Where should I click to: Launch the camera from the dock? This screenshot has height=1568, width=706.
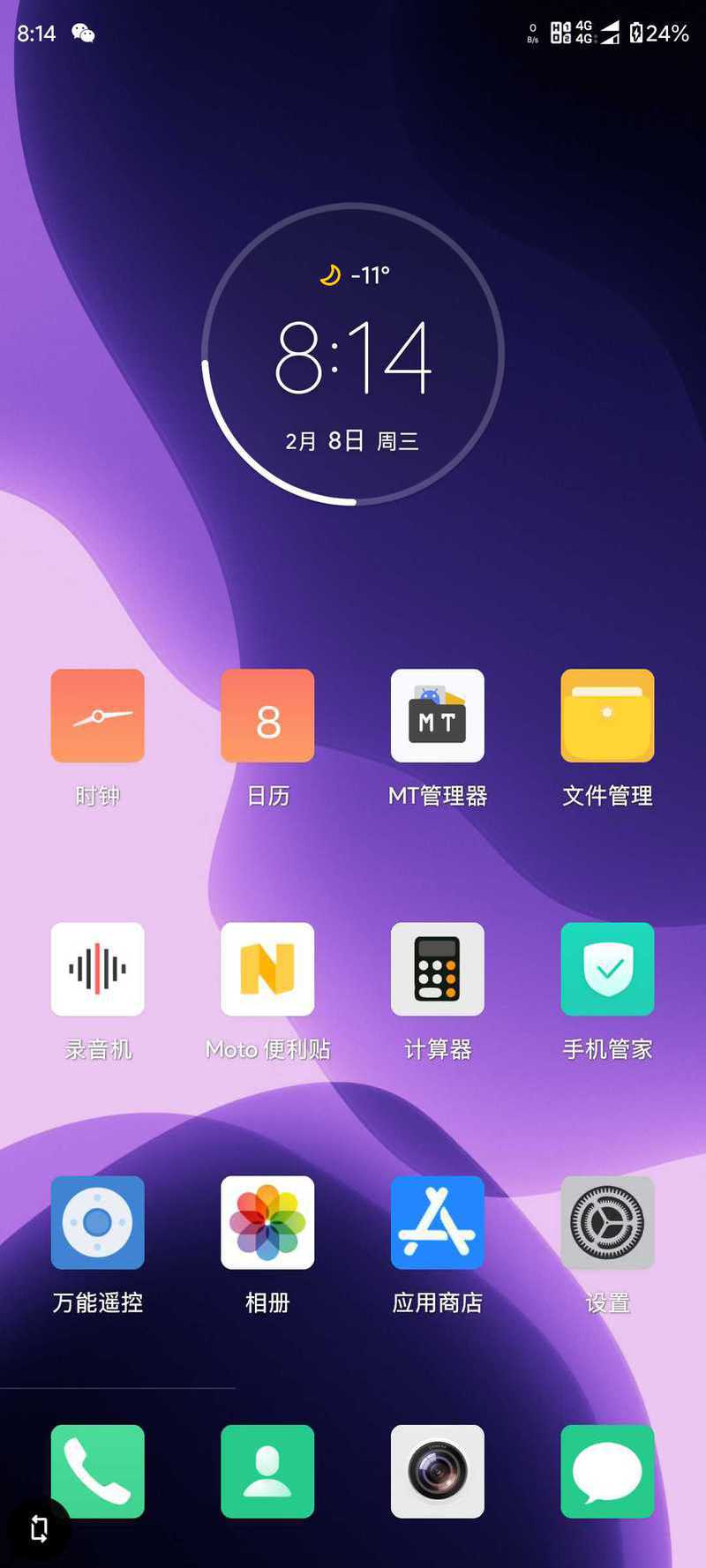(438, 1471)
